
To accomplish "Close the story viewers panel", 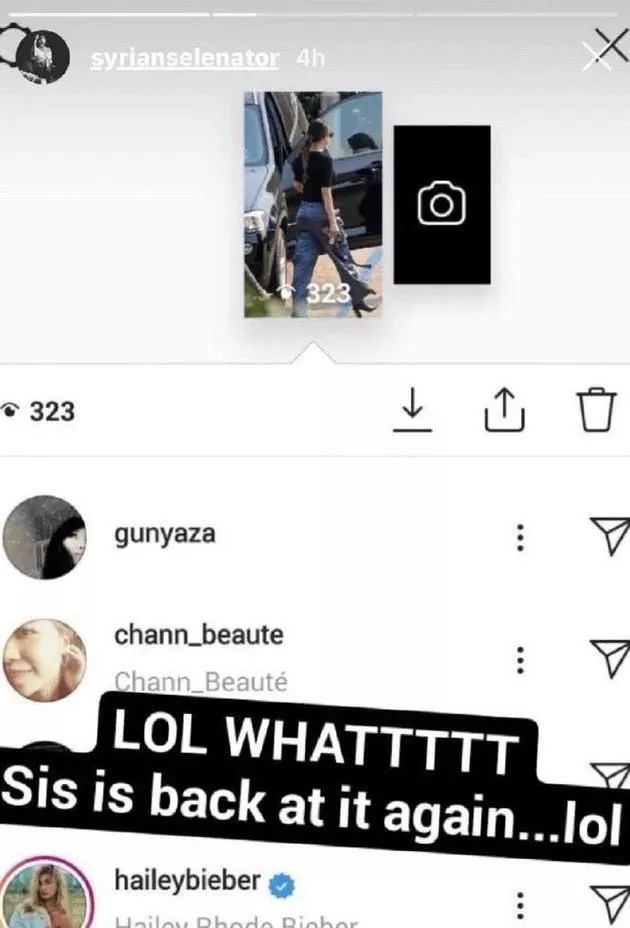I will pos(604,48).
